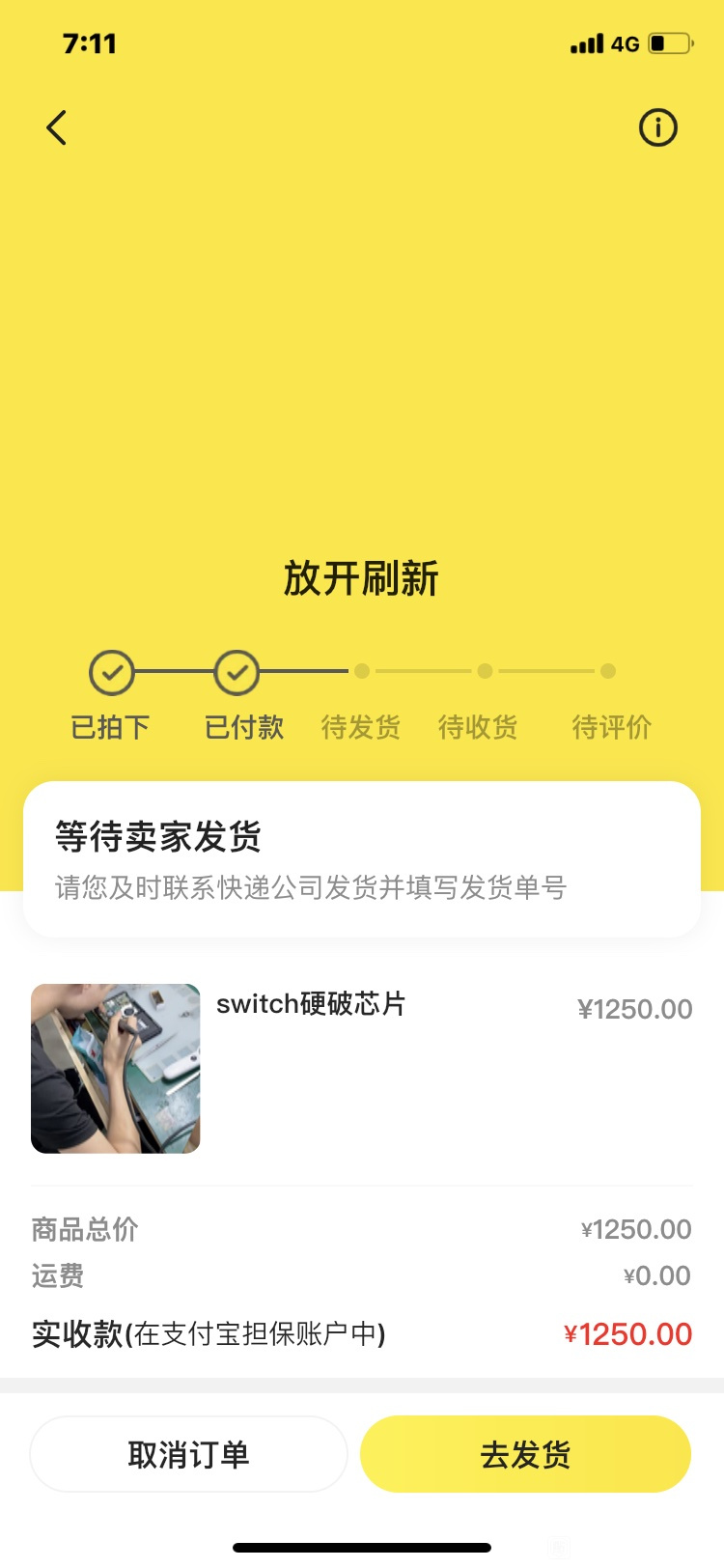
Task: Open the info icon at top right
Action: [658, 127]
